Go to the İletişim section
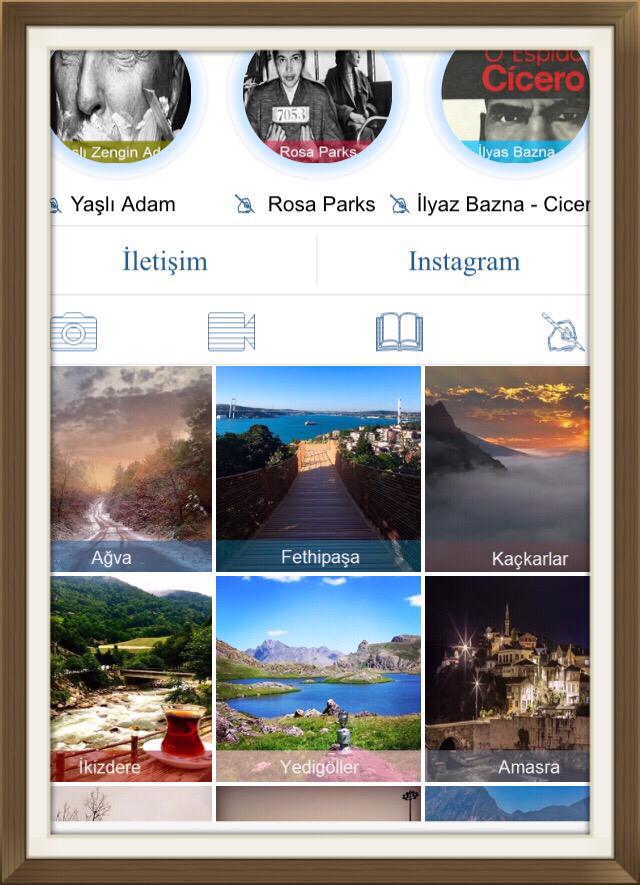The width and height of the screenshot is (640, 885). pos(165,261)
